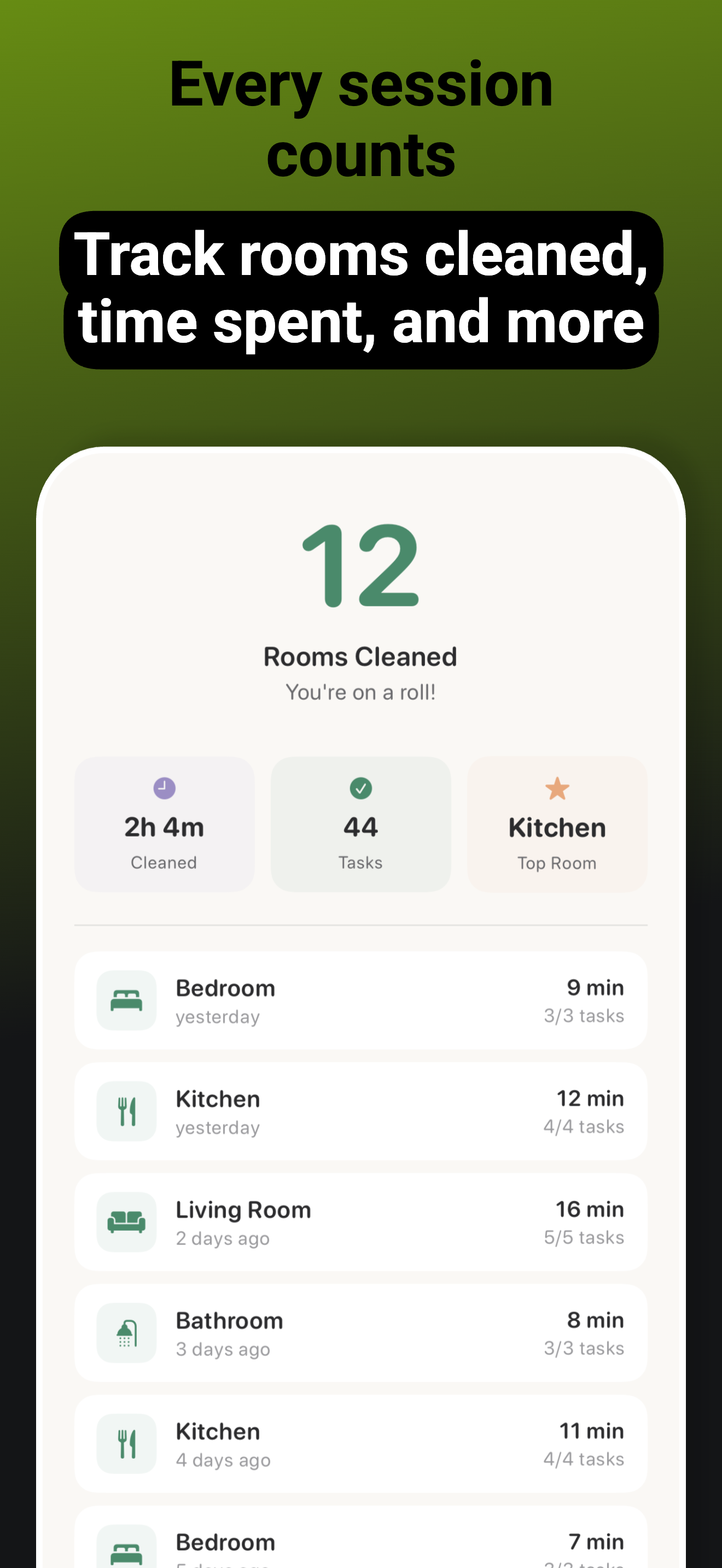The height and width of the screenshot is (1568, 722).
Task: Click the purple clock icon above 2h 4m
Action: click(x=164, y=788)
